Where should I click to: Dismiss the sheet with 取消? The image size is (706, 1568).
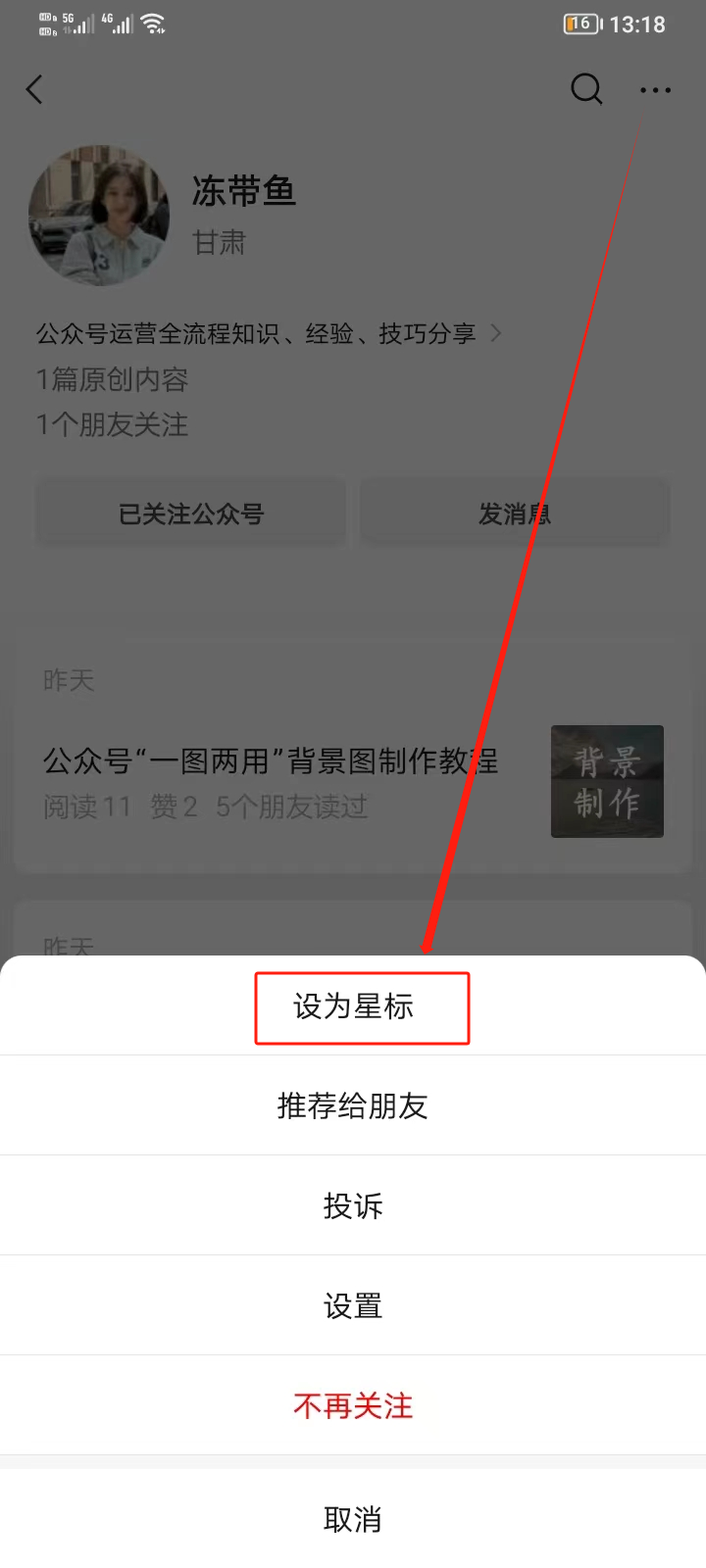click(x=353, y=1519)
